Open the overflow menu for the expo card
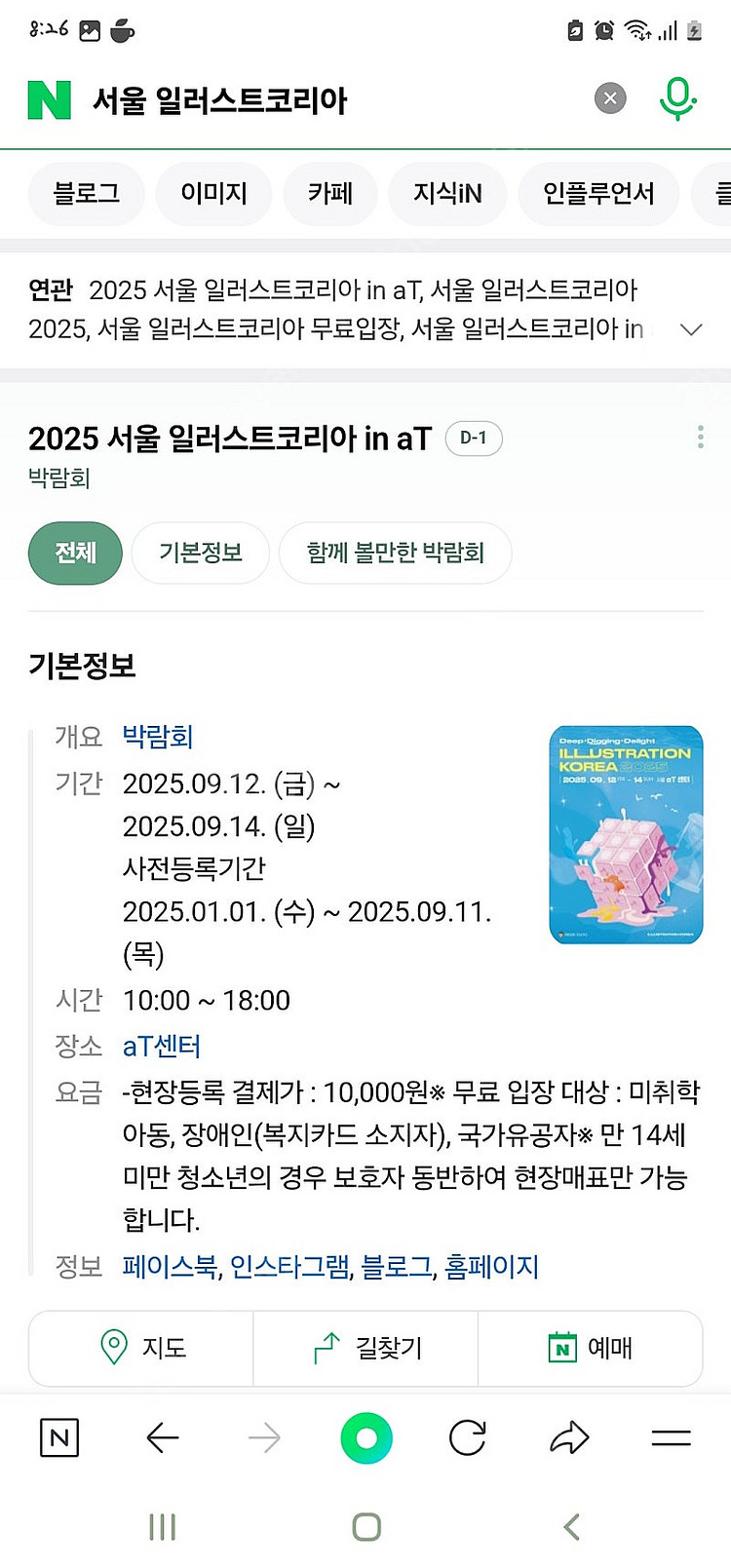This screenshot has width=731, height=1568. (x=700, y=438)
